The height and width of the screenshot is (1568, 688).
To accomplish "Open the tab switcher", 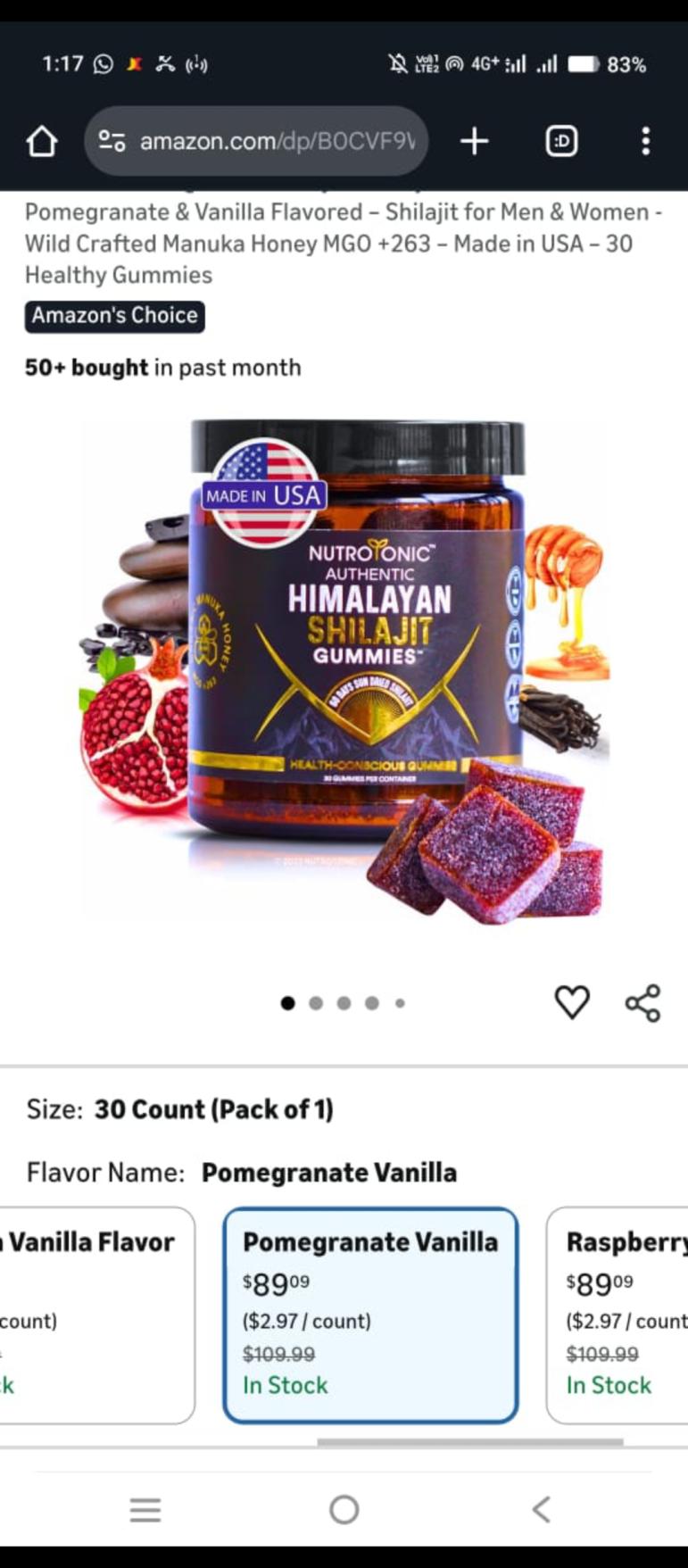I will (x=561, y=141).
